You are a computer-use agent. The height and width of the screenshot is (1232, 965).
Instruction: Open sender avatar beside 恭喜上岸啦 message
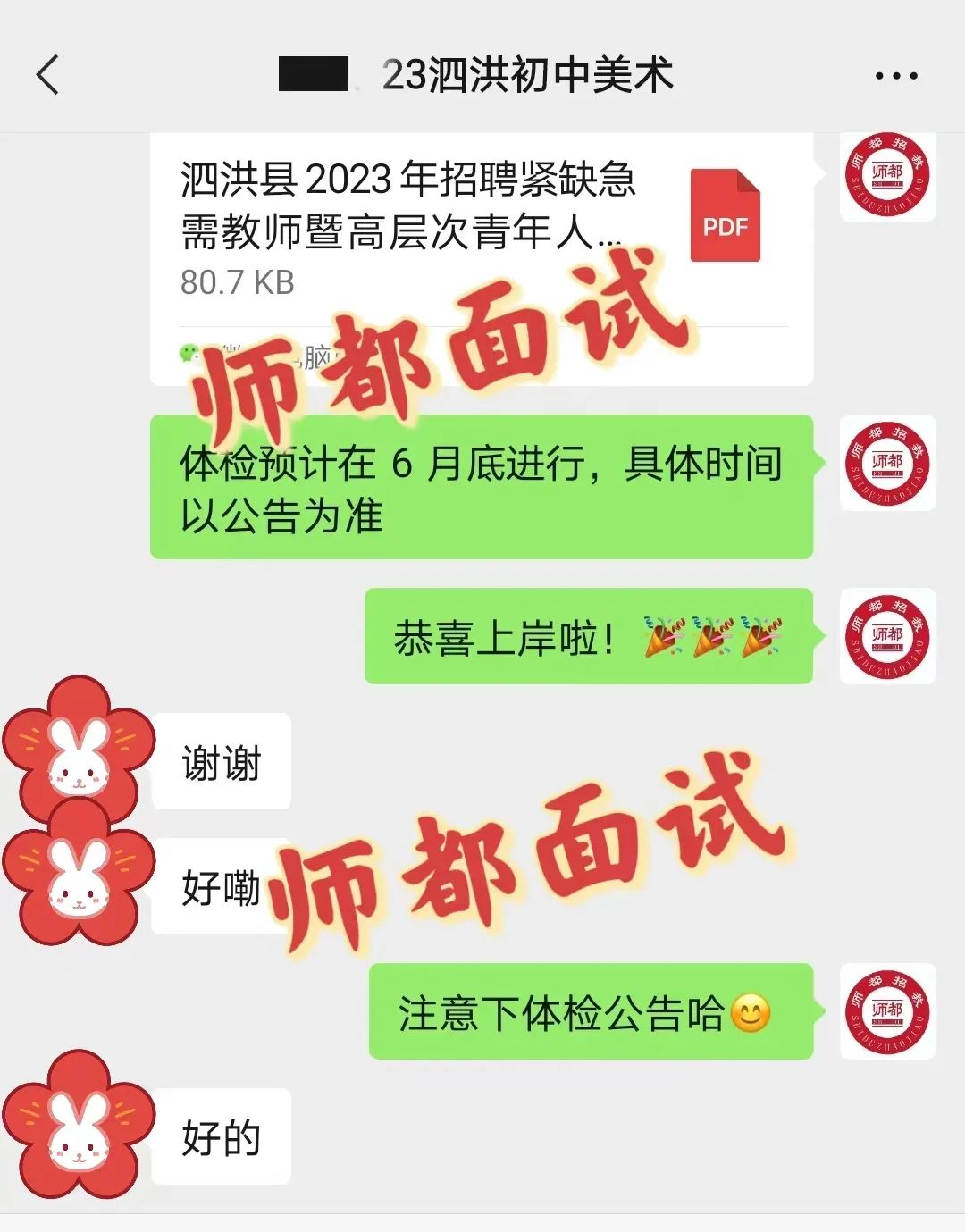(x=887, y=636)
